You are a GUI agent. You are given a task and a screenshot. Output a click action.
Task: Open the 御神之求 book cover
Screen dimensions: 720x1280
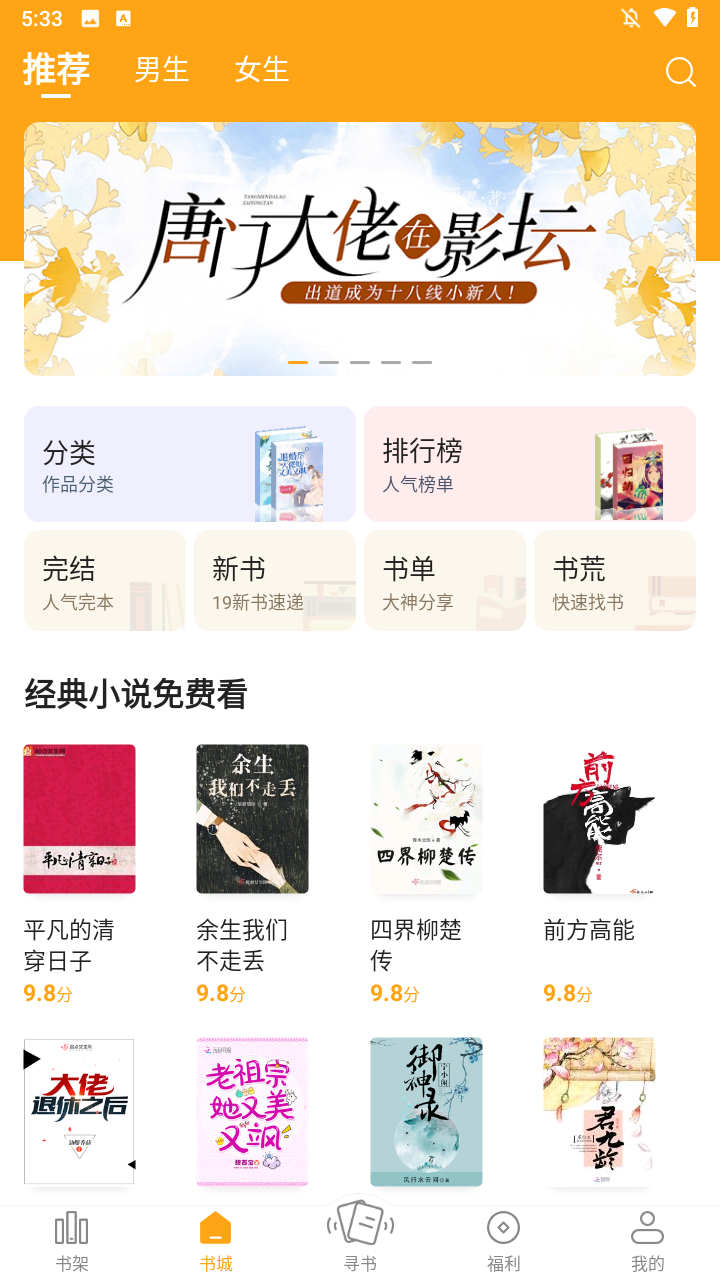point(426,1111)
